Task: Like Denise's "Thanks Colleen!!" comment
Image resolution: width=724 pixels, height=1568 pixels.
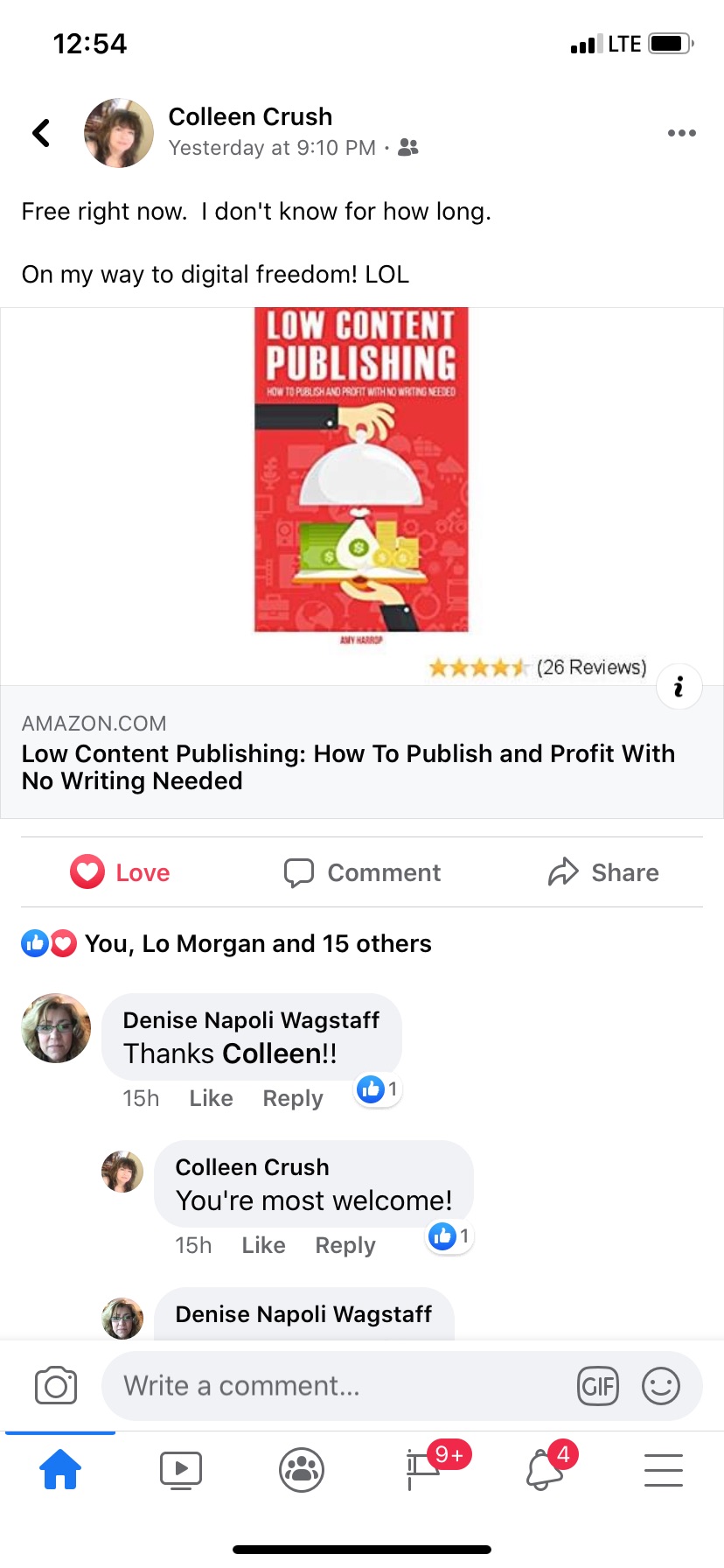Action: tap(211, 1098)
